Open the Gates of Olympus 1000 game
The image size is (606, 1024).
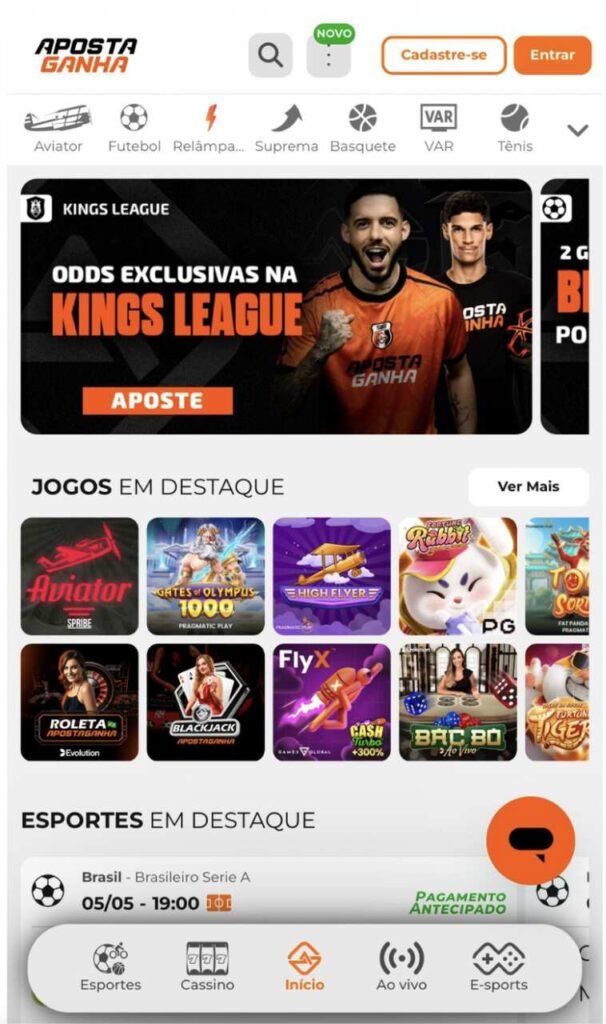pyautogui.click(x=206, y=576)
